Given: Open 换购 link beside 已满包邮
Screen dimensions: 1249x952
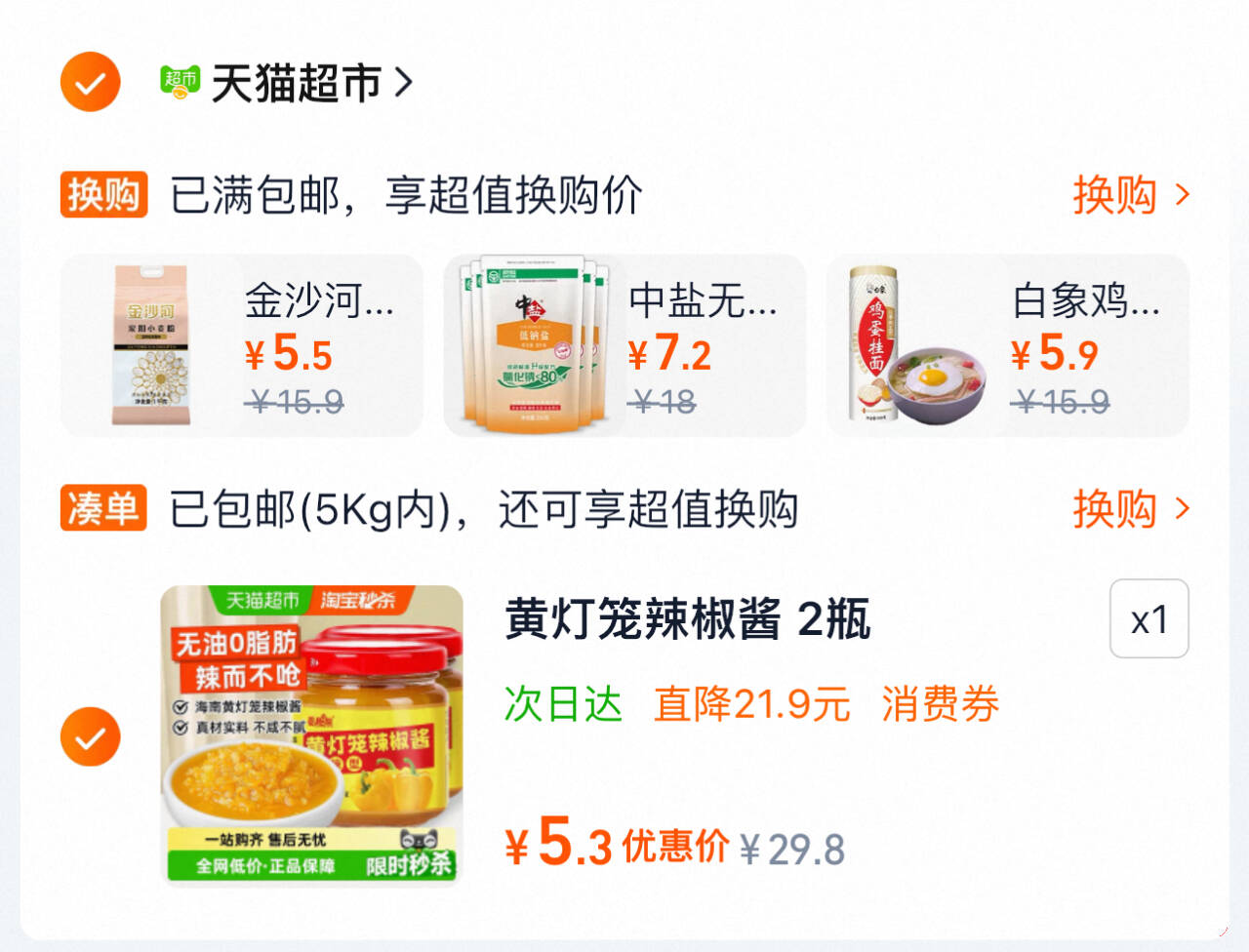Looking at the screenshot, I should click(x=1130, y=195).
